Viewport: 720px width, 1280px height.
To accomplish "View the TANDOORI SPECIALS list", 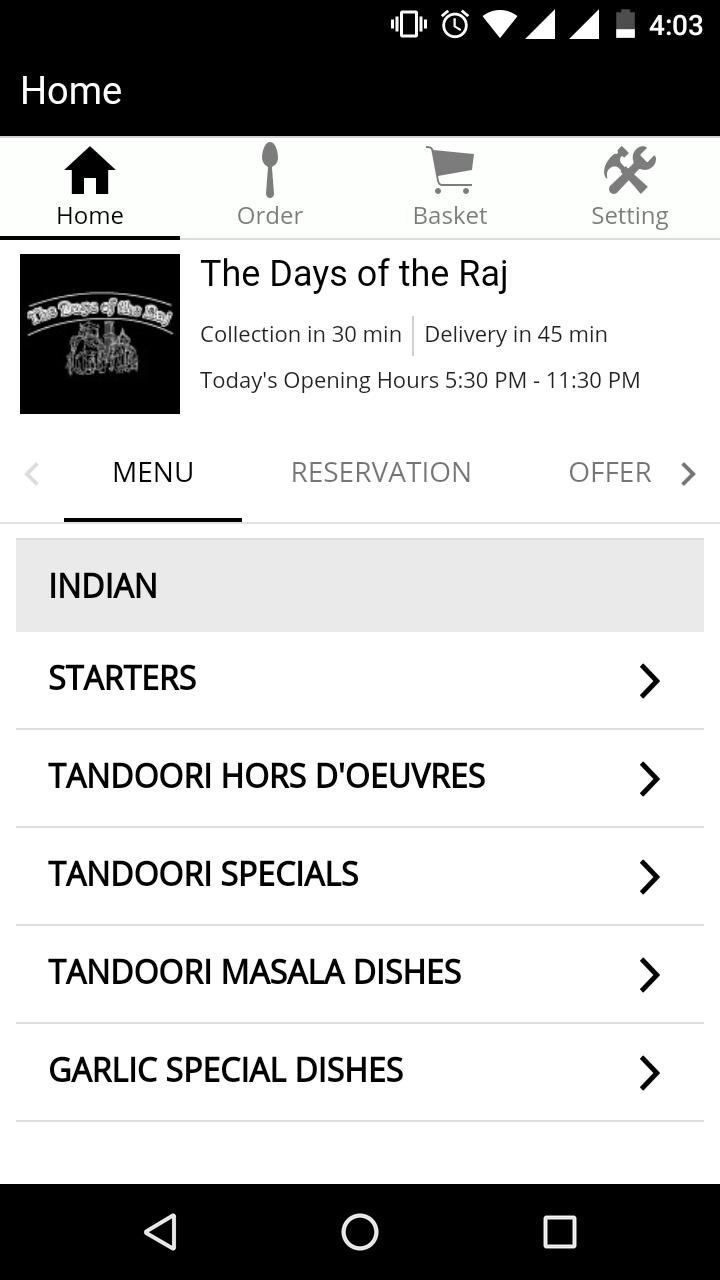I will [360, 875].
